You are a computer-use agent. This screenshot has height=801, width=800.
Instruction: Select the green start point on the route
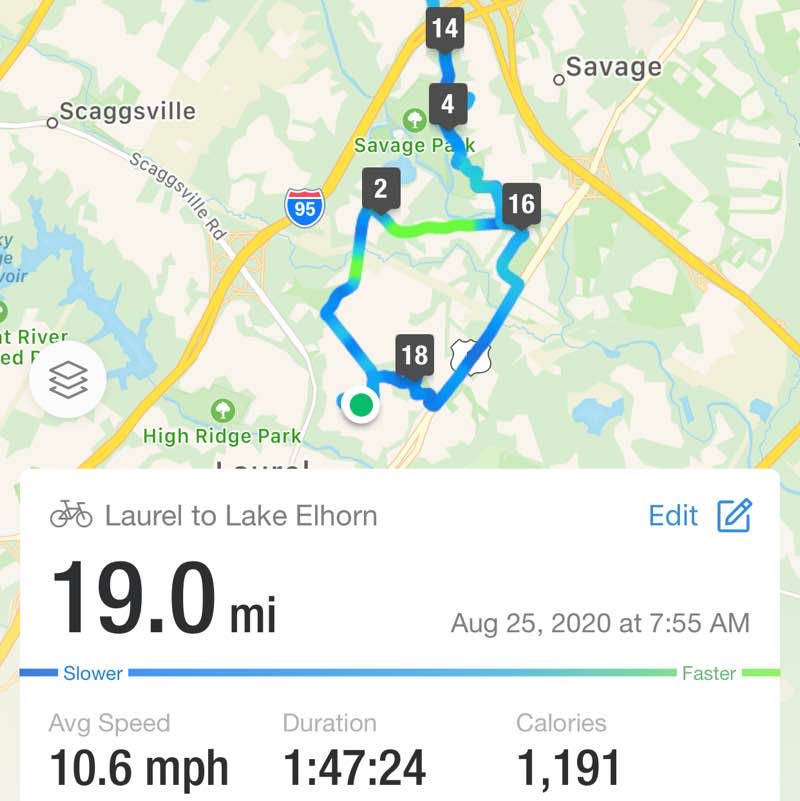(x=360, y=406)
